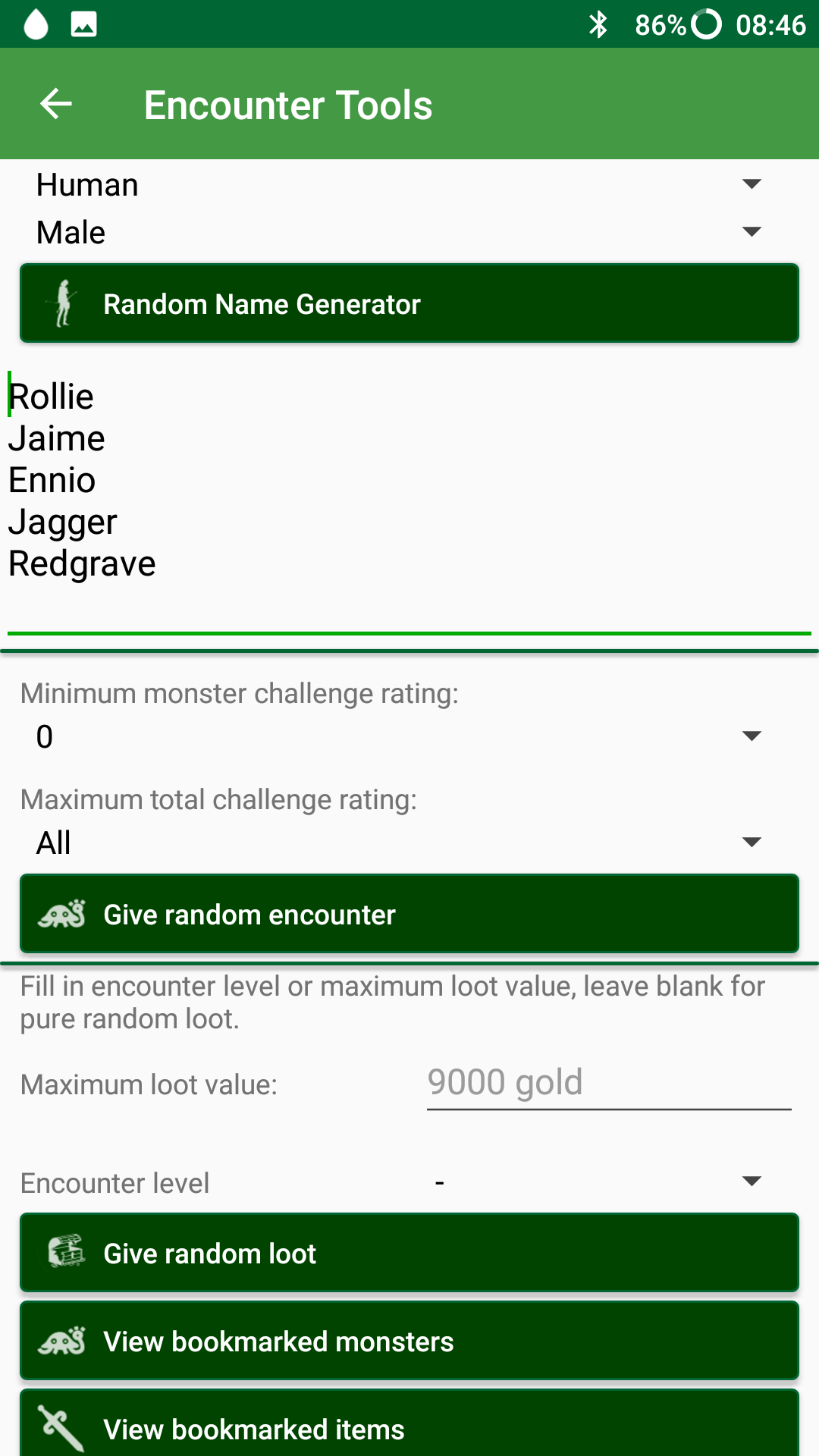Viewport: 819px width, 1456px height.
Task: View bookmarked monsters
Action: 409,1341
